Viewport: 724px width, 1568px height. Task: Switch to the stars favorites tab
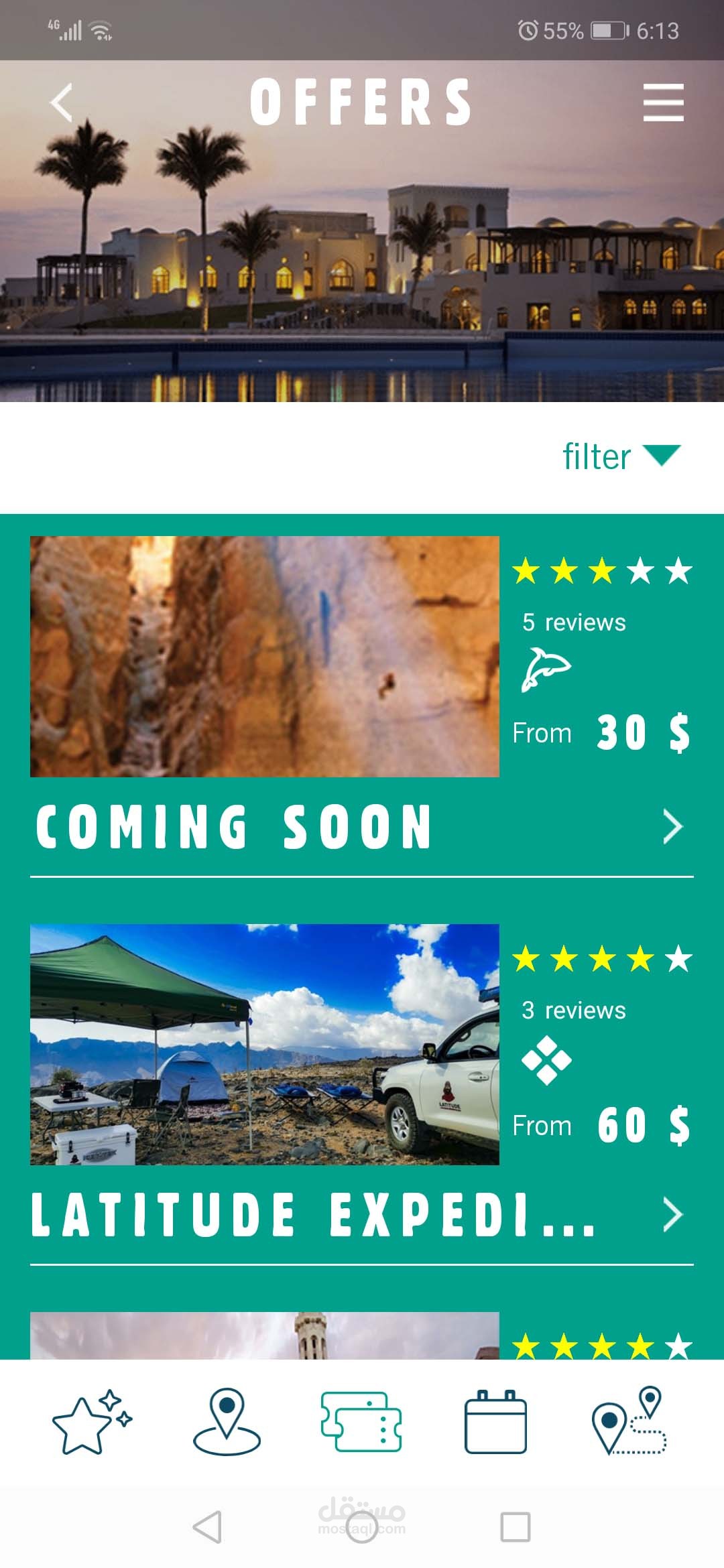(92, 1421)
